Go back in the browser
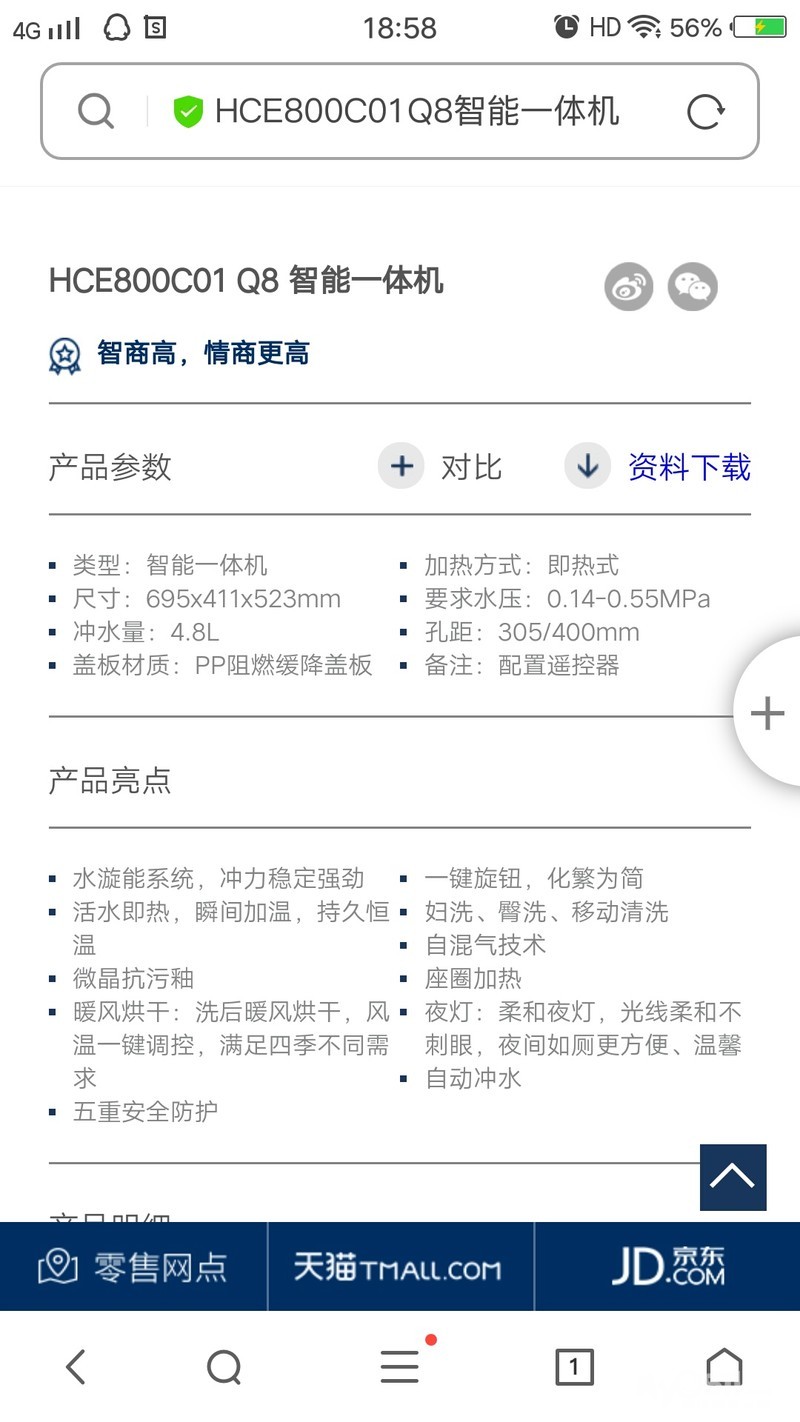 click(x=75, y=1366)
